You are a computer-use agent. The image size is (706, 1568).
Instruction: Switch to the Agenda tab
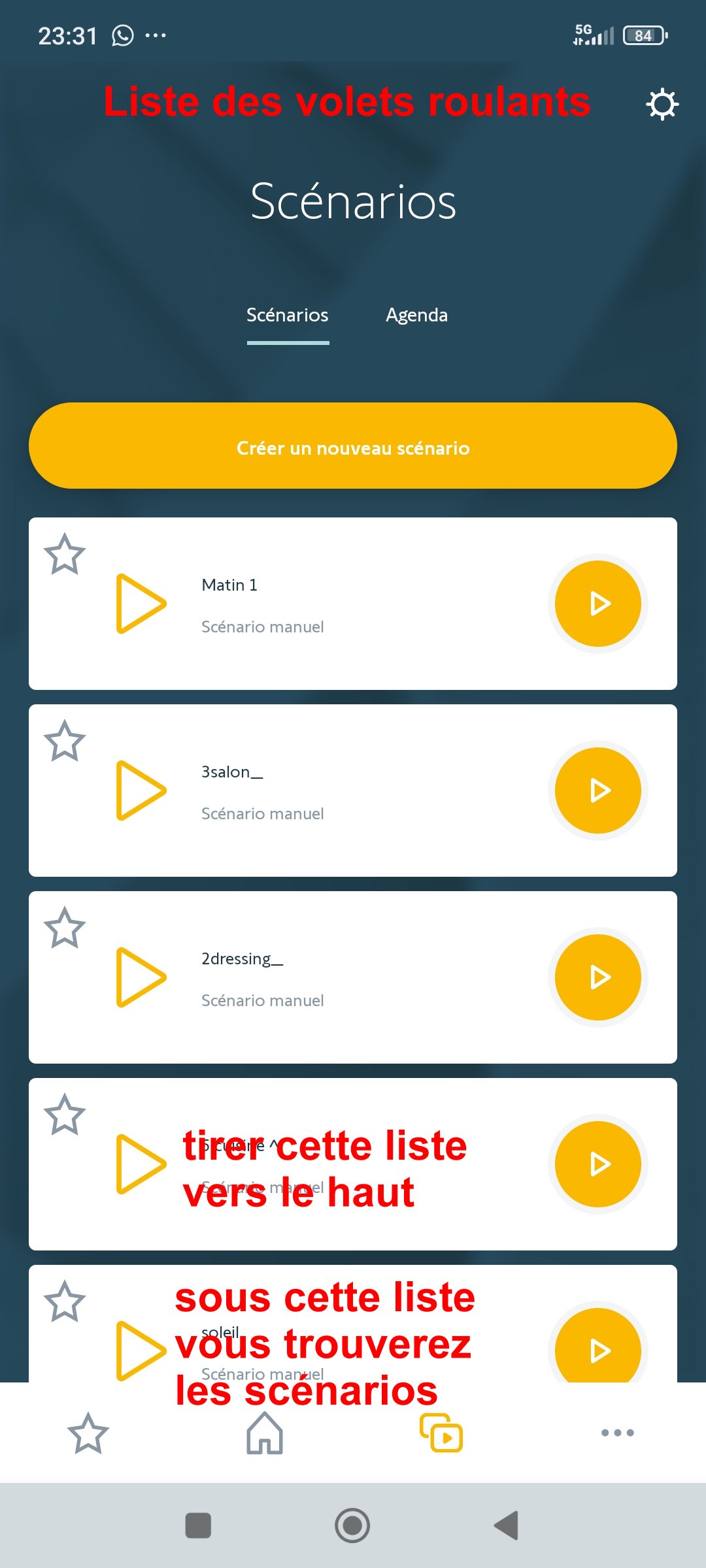click(416, 316)
